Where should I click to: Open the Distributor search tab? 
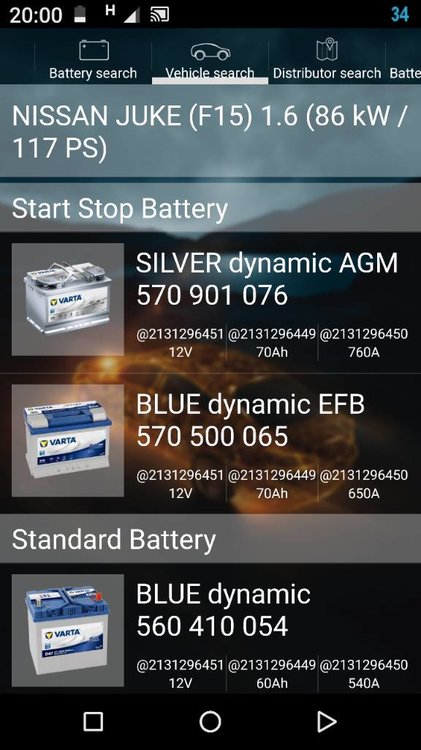327,59
